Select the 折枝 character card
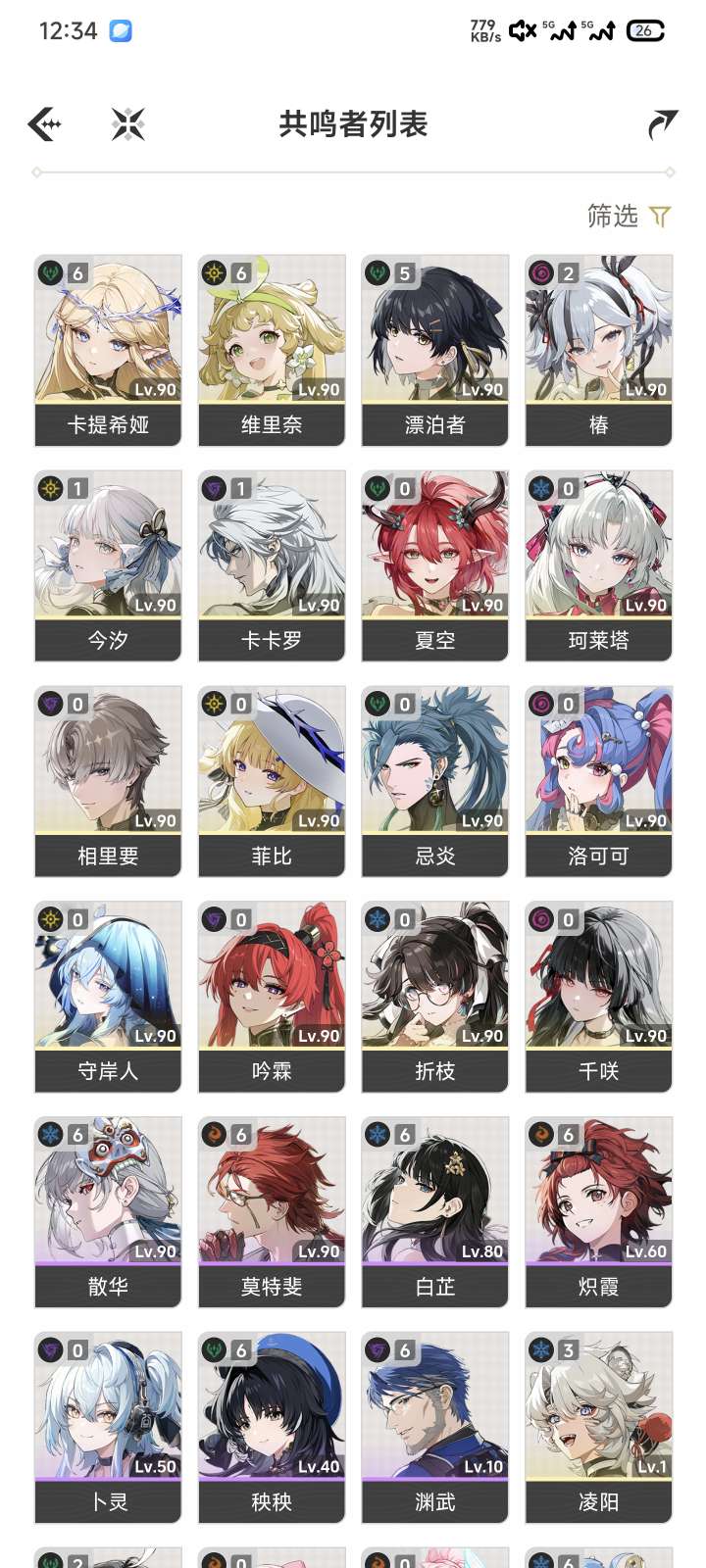Screen dimensions: 706x1568 tap(435, 997)
